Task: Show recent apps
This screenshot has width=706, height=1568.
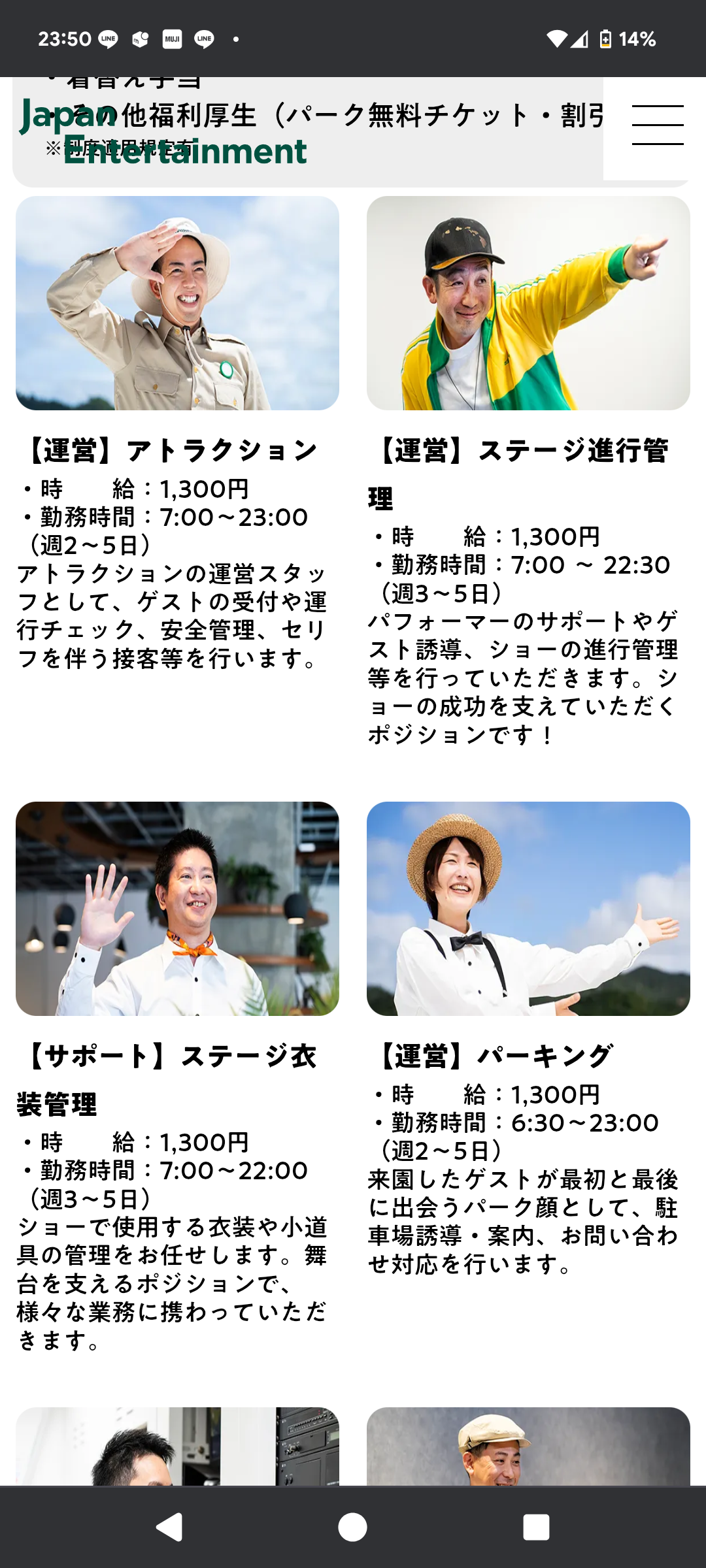Action: [x=536, y=1527]
